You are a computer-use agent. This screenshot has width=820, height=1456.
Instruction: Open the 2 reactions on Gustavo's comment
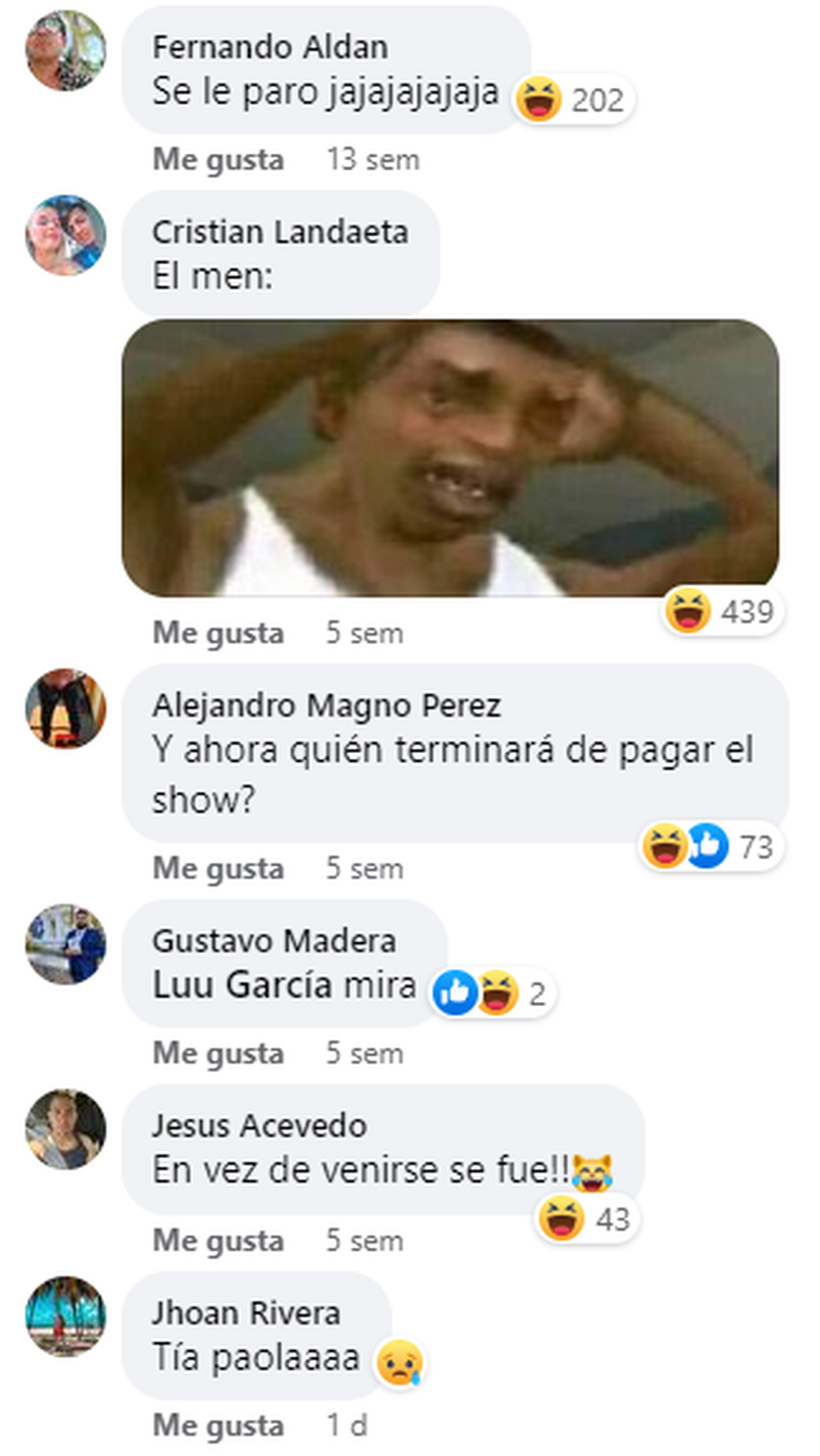[492, 993]
